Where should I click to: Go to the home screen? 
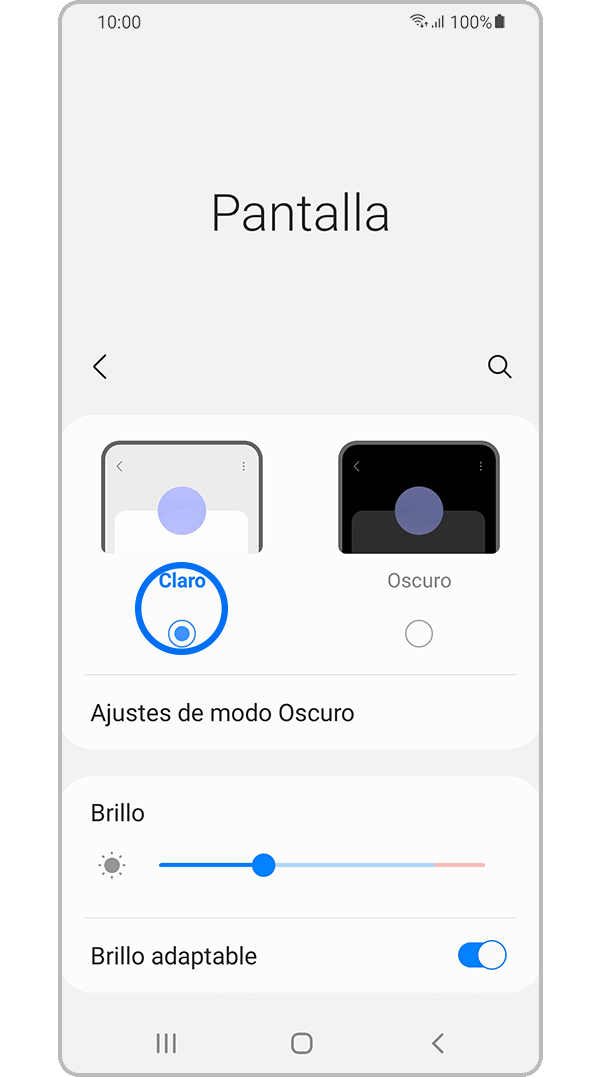pyautogui.click(x=301, y=1043)
